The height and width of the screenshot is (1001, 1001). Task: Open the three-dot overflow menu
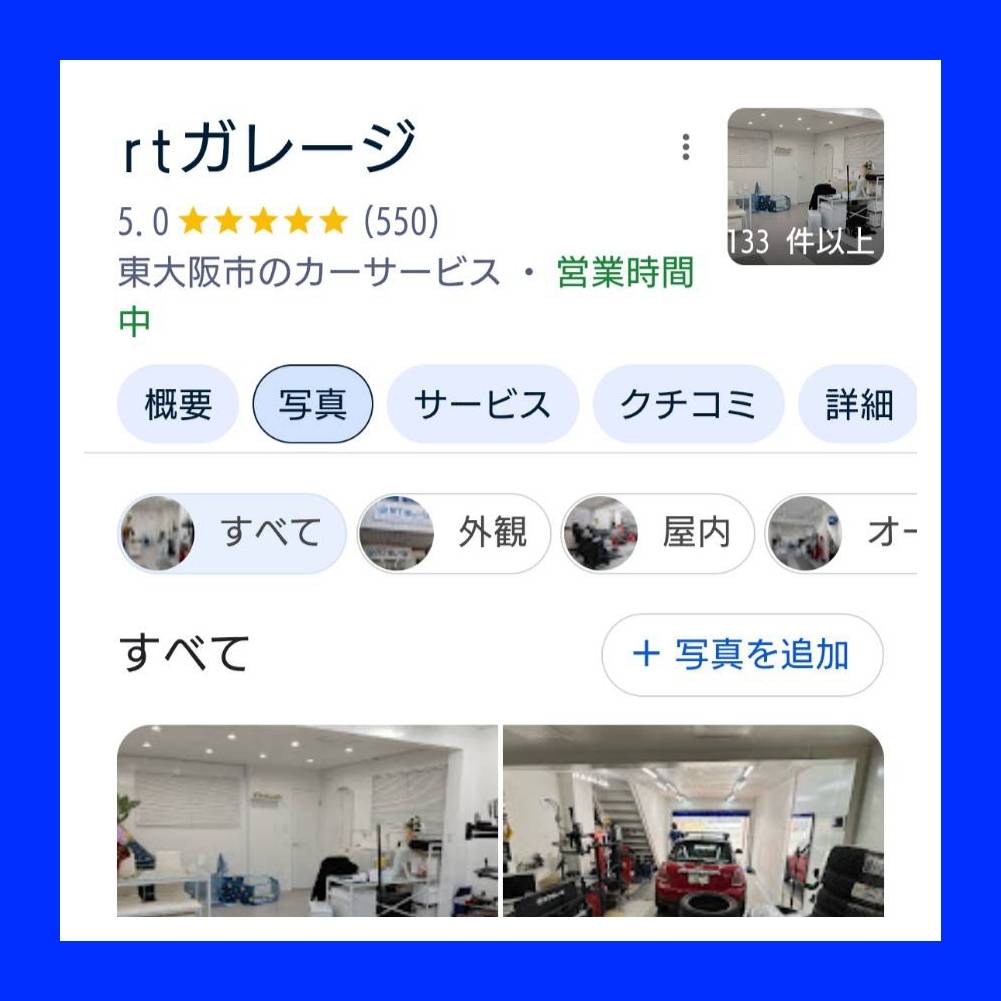pos(685,147)
